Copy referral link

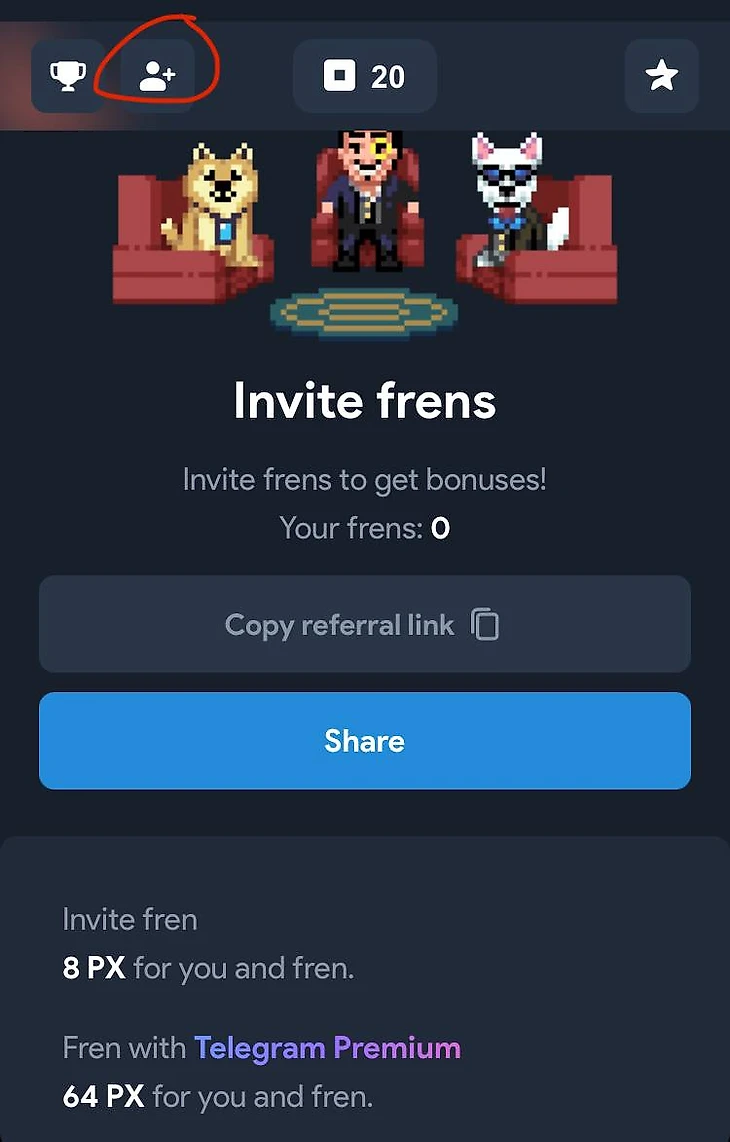pyautogui.click(x=364, y=625)
